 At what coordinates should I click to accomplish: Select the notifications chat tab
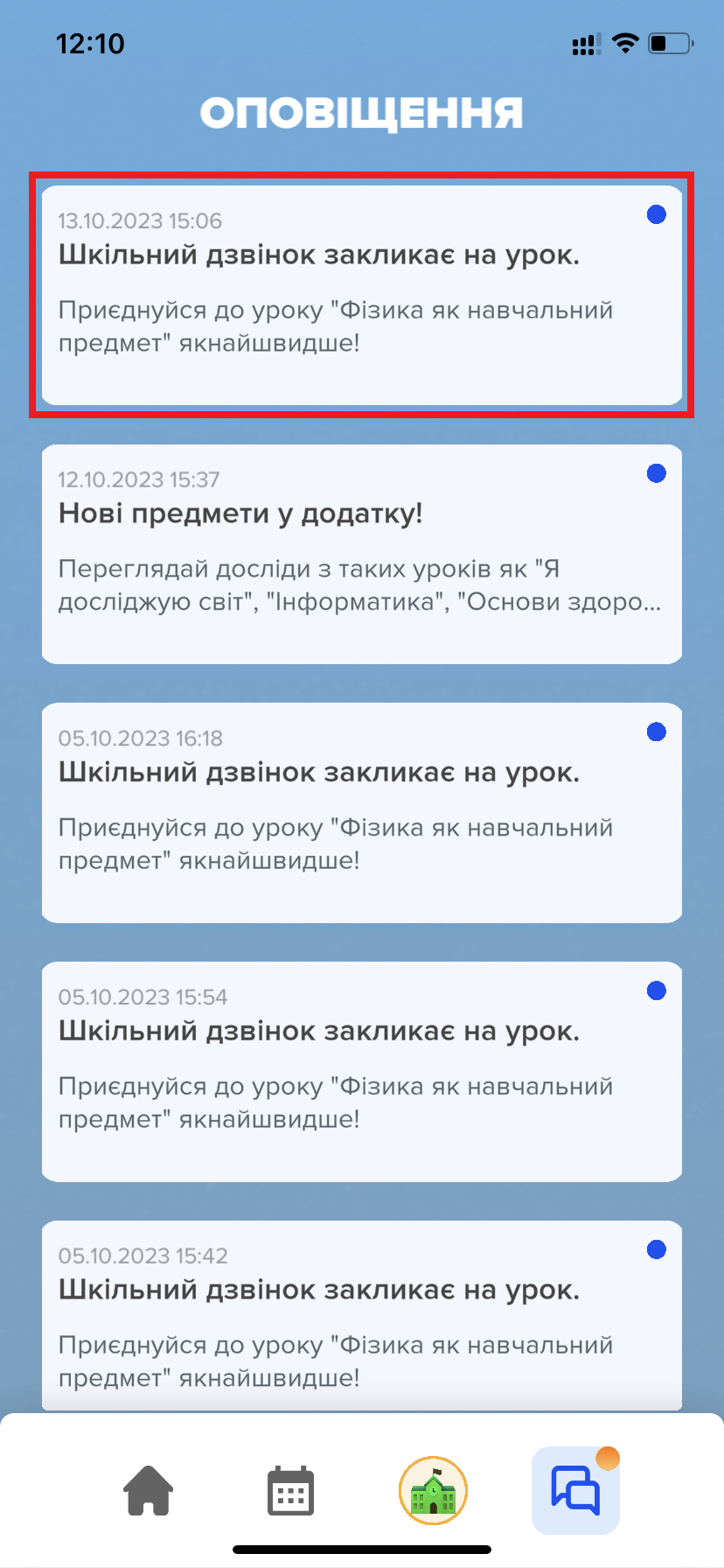575,1489
